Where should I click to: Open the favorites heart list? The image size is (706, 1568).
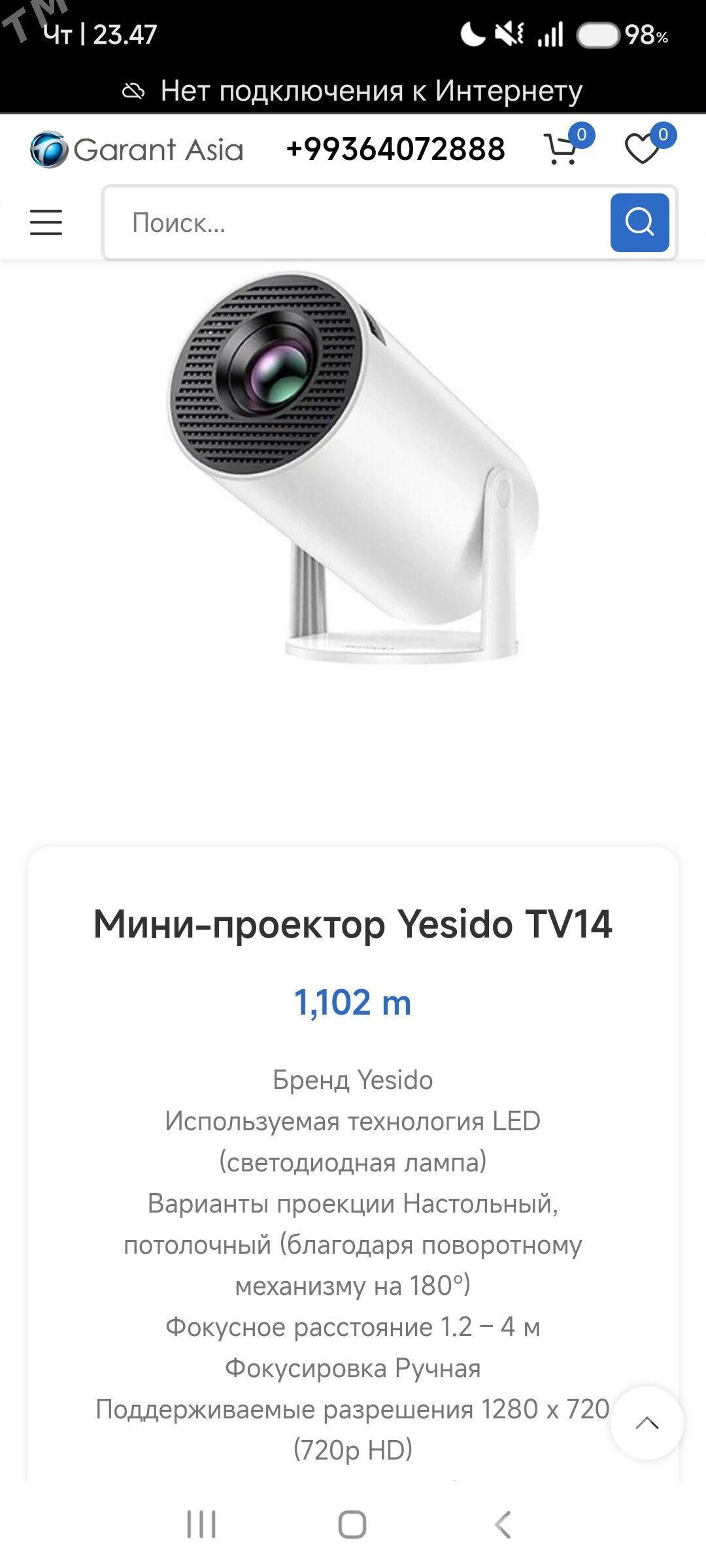pyautogui.click(x=643, y=148)
